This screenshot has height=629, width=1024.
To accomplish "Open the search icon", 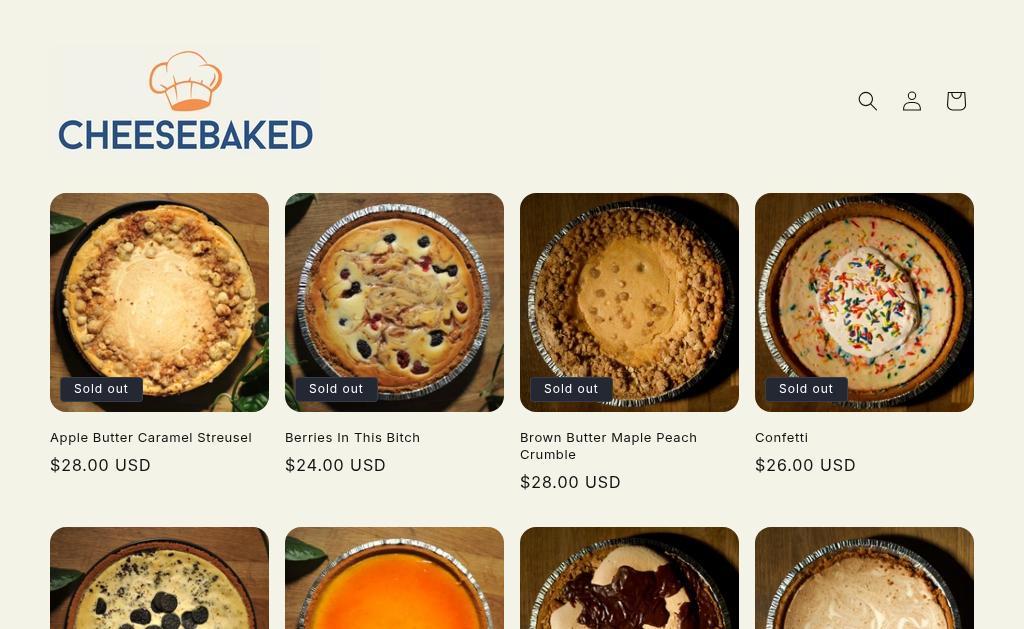I will pyautogui.click(x=868, y=101).
